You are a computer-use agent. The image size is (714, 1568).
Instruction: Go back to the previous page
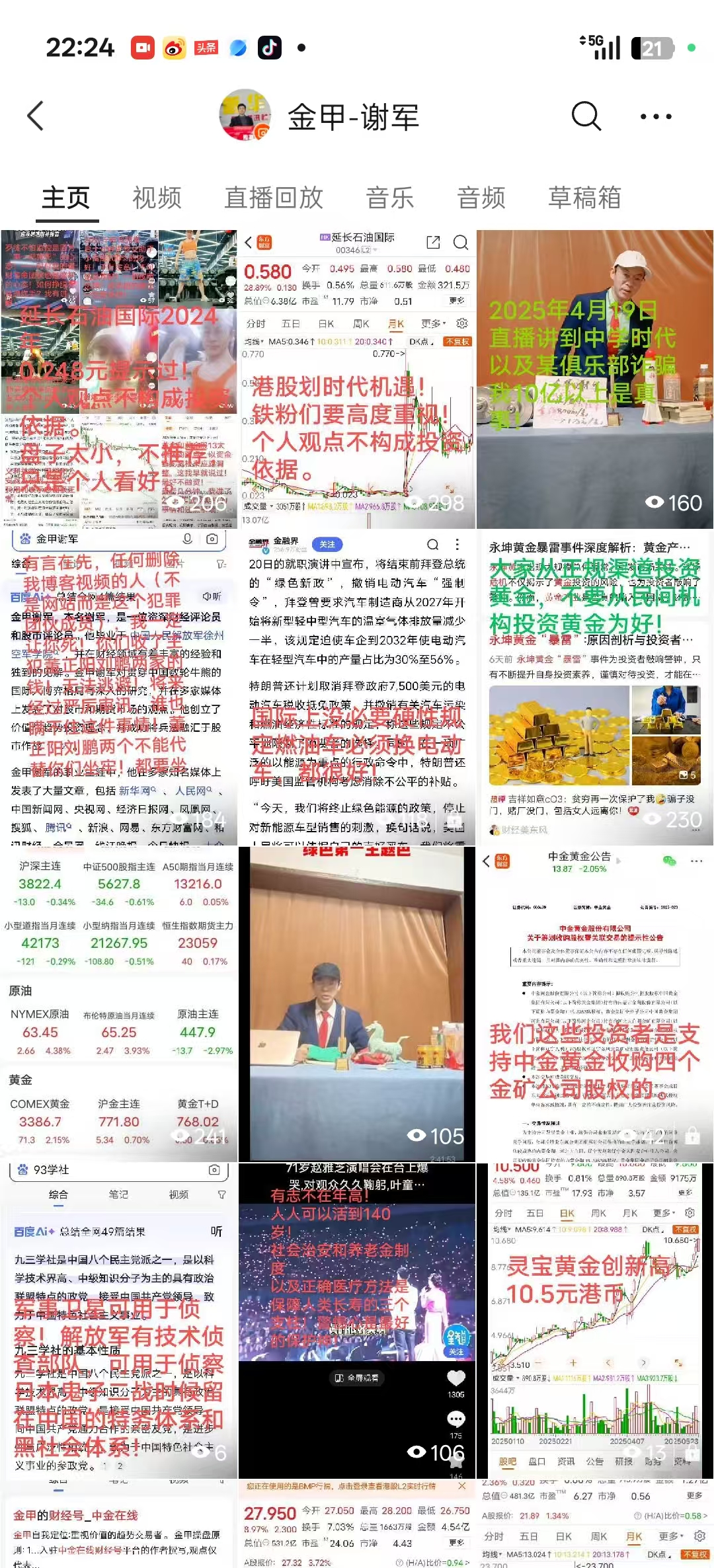pyautogui.click(x=36, y=116)
